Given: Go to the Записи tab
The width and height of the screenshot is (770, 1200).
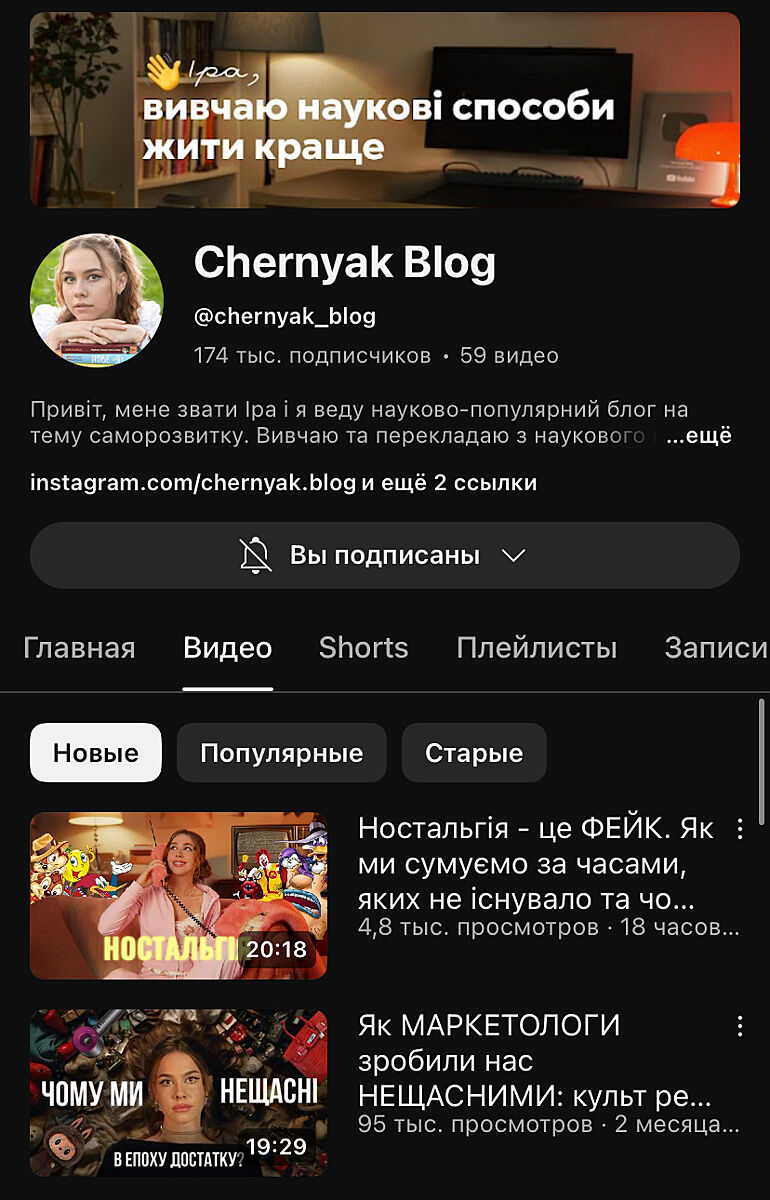Looking at the screenshot, I should pyautogui.click(x=715, y=648).
